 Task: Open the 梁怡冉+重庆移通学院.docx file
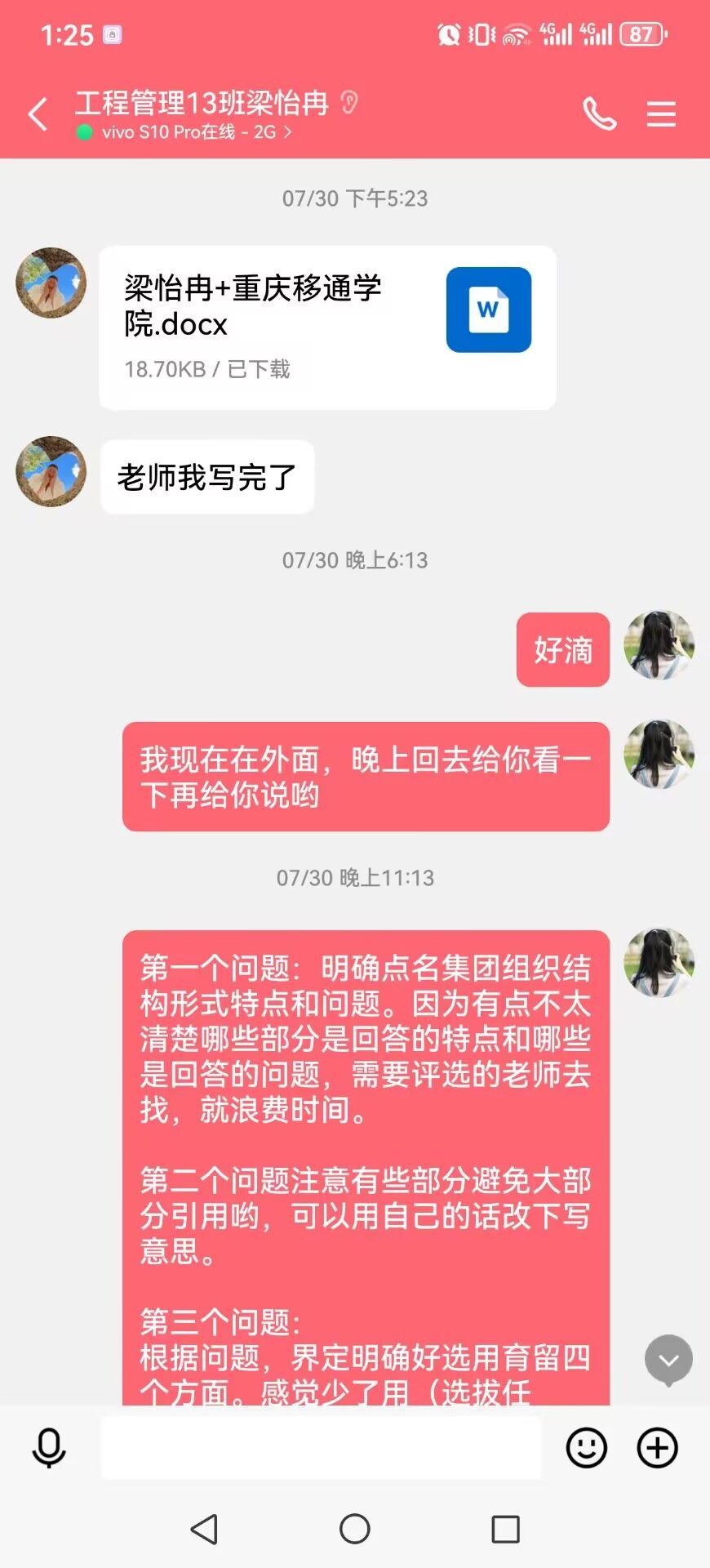click(327, 327)
